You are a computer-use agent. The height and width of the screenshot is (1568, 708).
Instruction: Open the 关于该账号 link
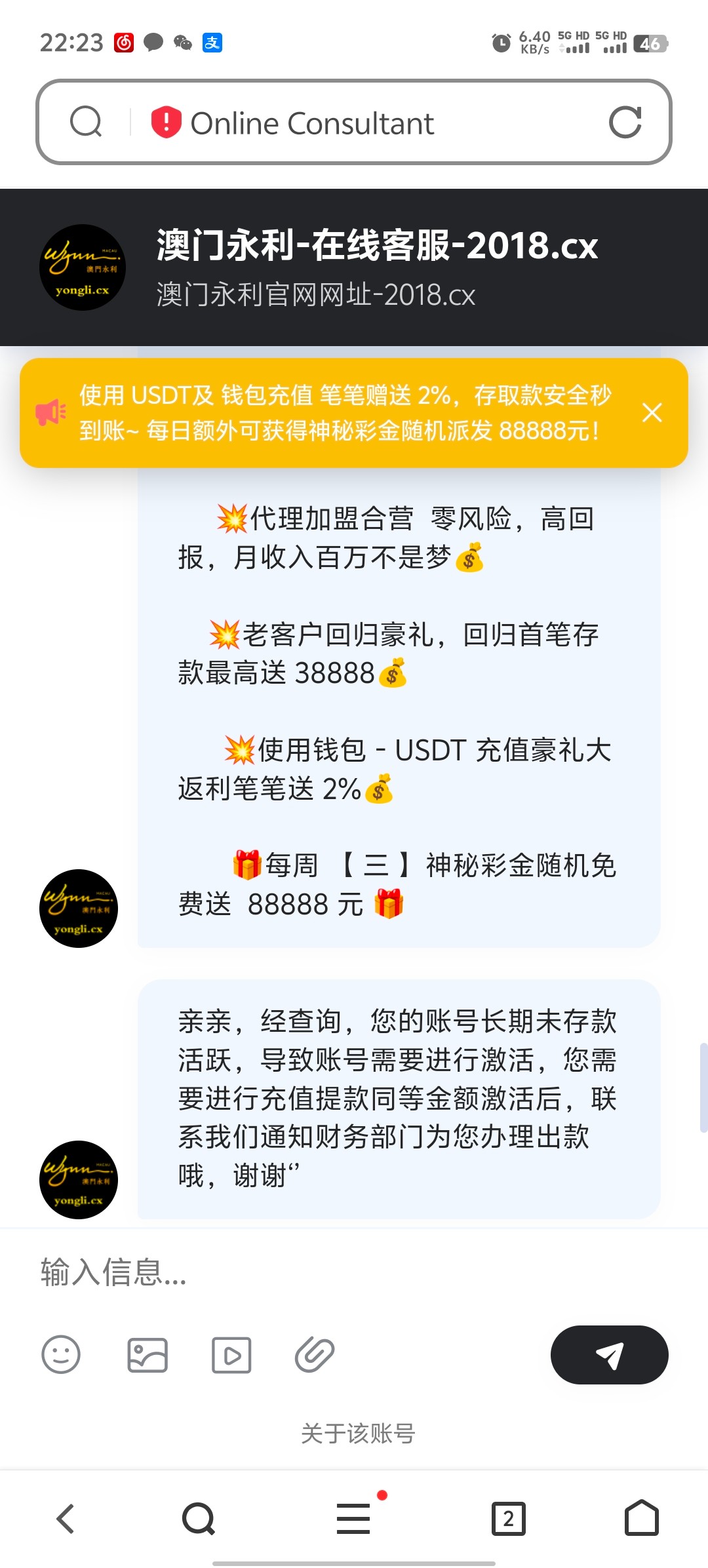click(x=358, y=1434)
